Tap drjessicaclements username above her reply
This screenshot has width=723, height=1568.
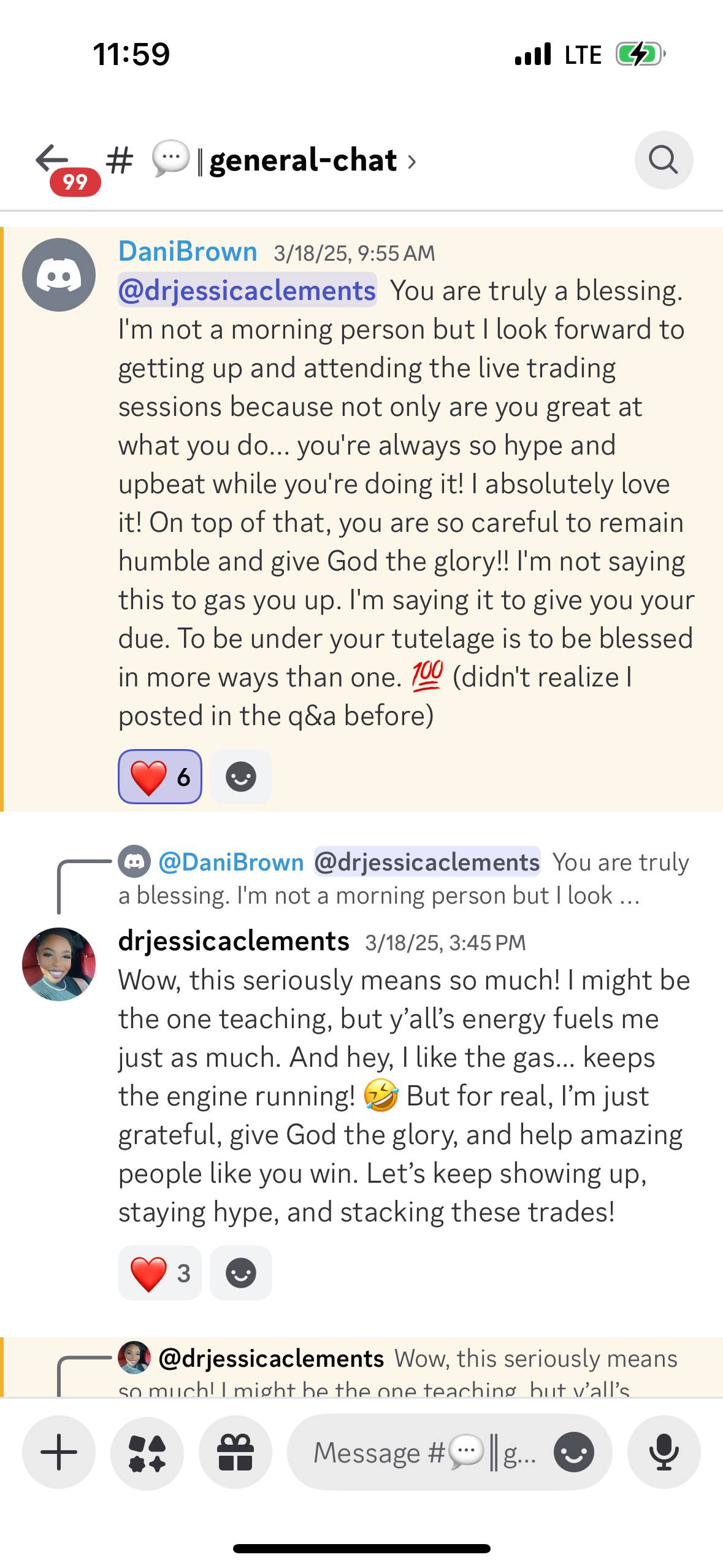(234, 942)
